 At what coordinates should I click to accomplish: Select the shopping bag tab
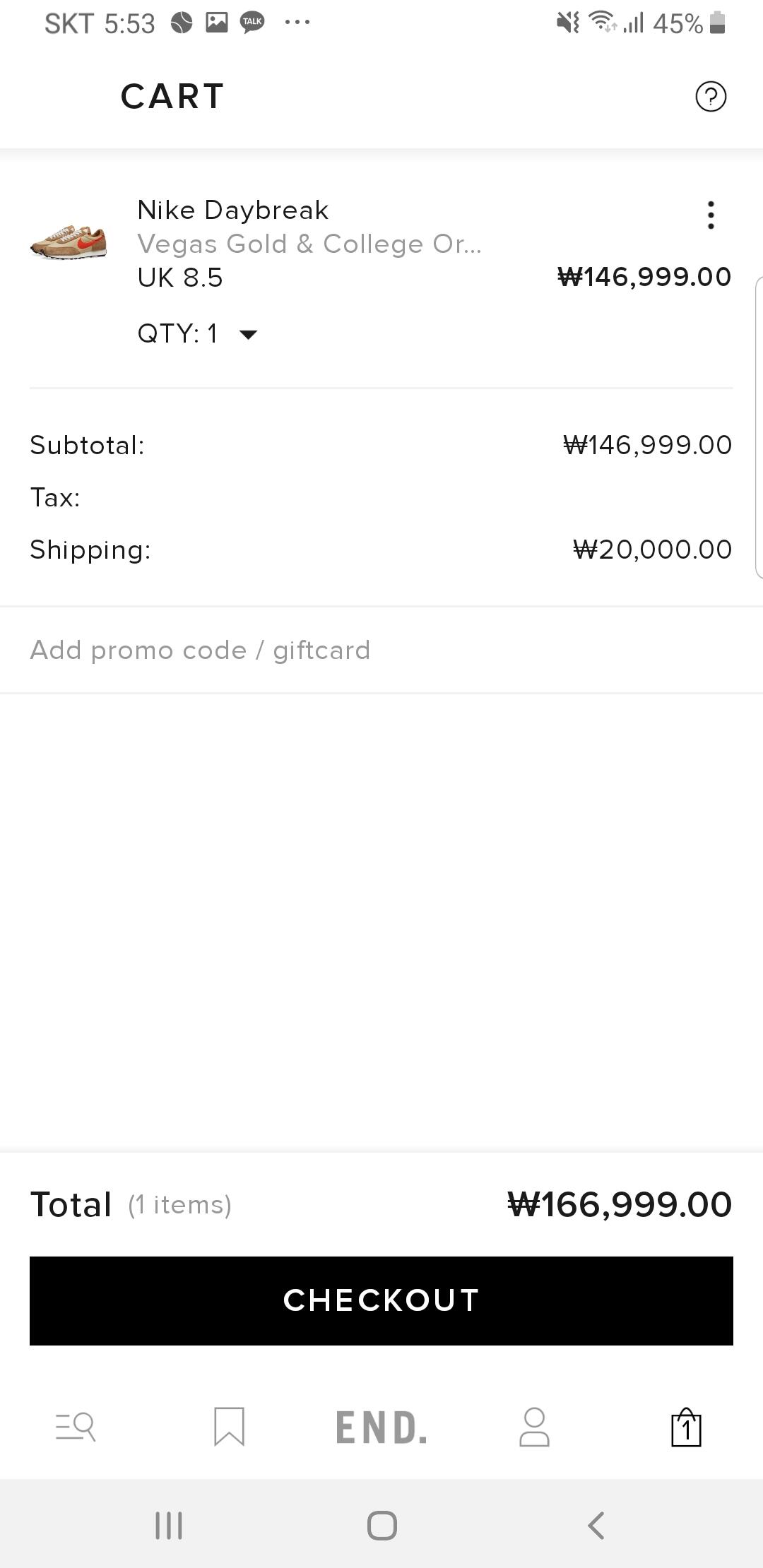point(686,1427)
